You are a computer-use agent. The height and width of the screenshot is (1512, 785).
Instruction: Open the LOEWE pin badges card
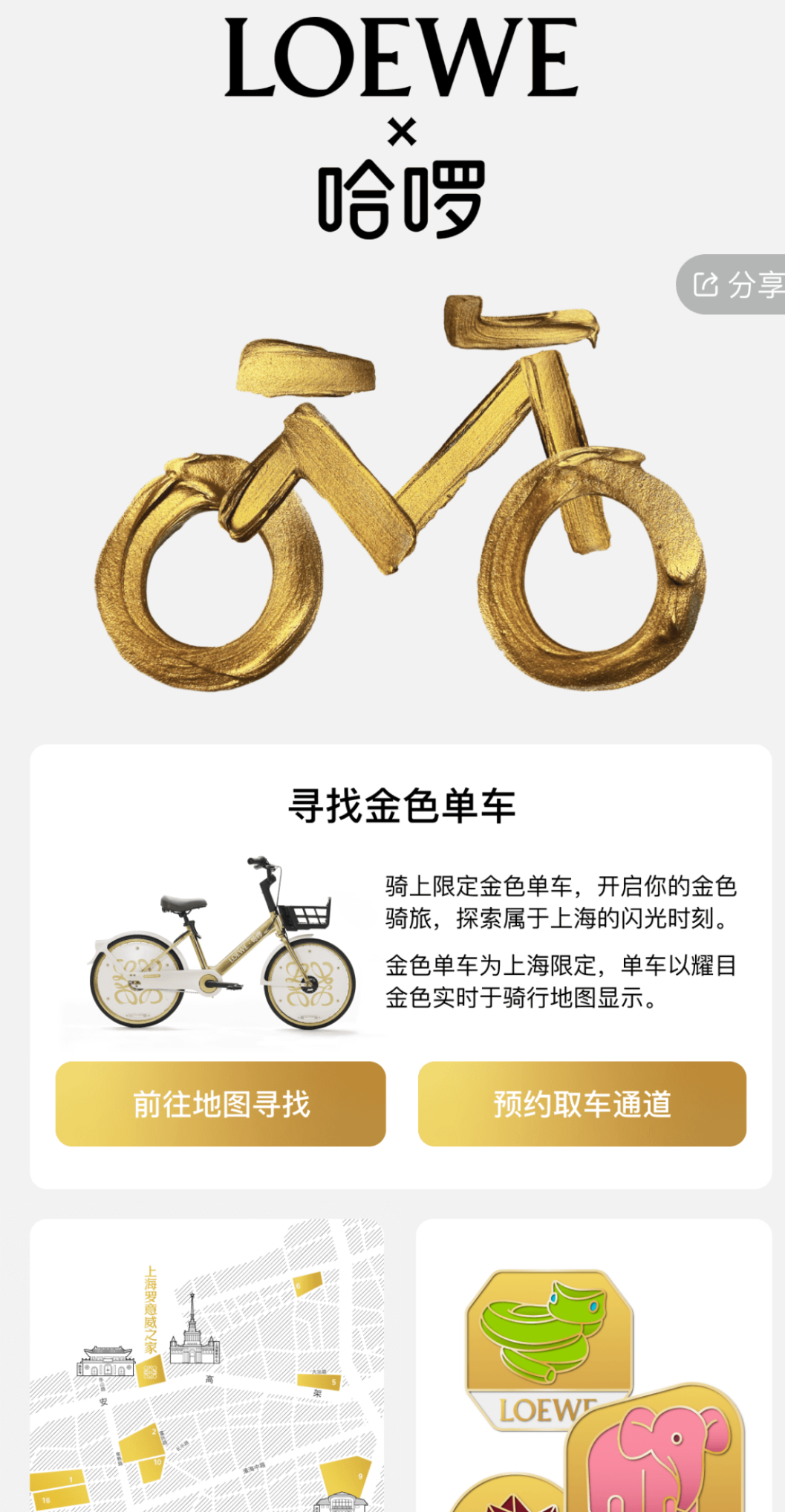pyautogui.click(x=593, y=1367)
